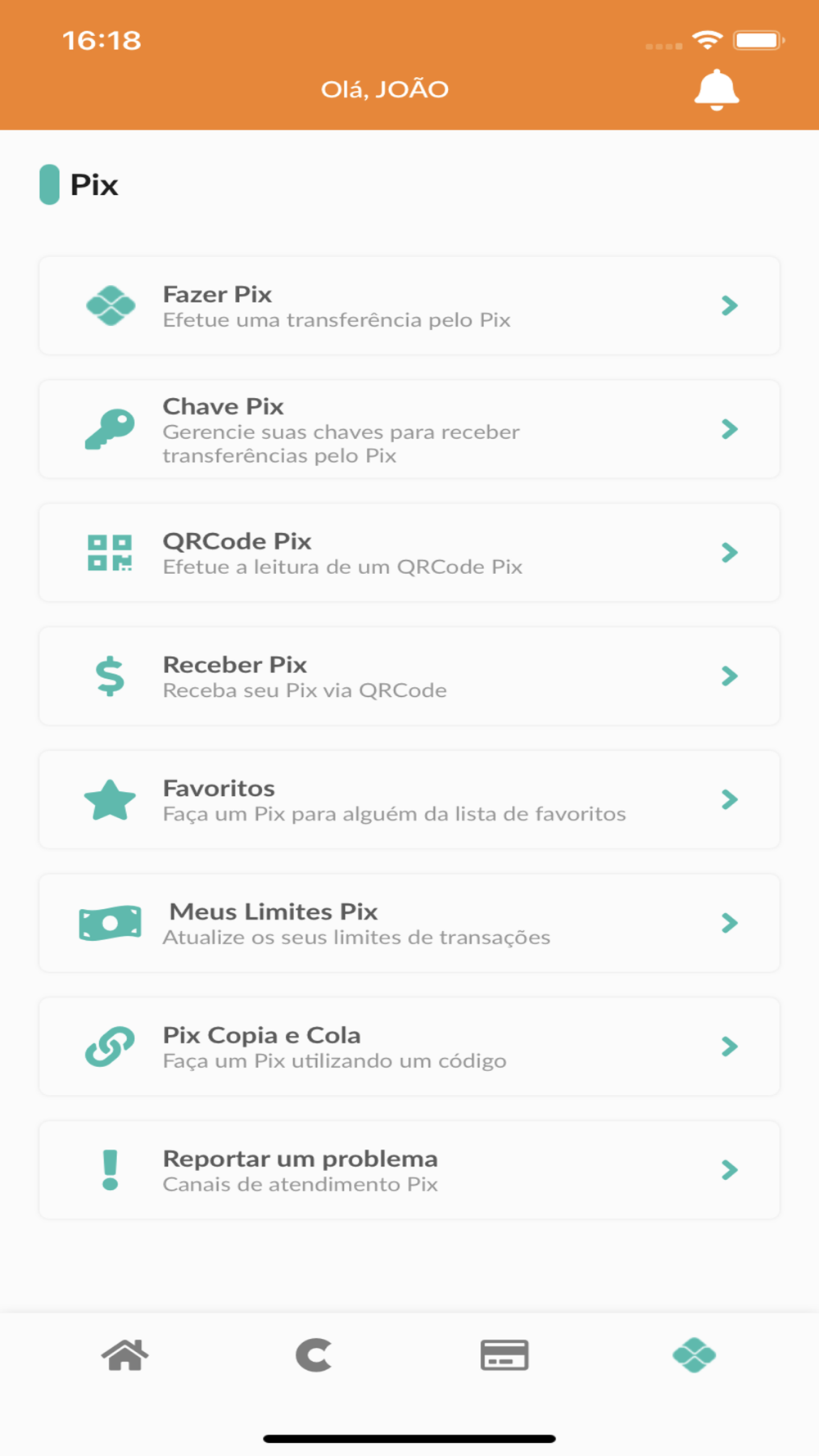819x1456 pixels.
Task: View the Favoritos list
Action: (x=409, y=800)
